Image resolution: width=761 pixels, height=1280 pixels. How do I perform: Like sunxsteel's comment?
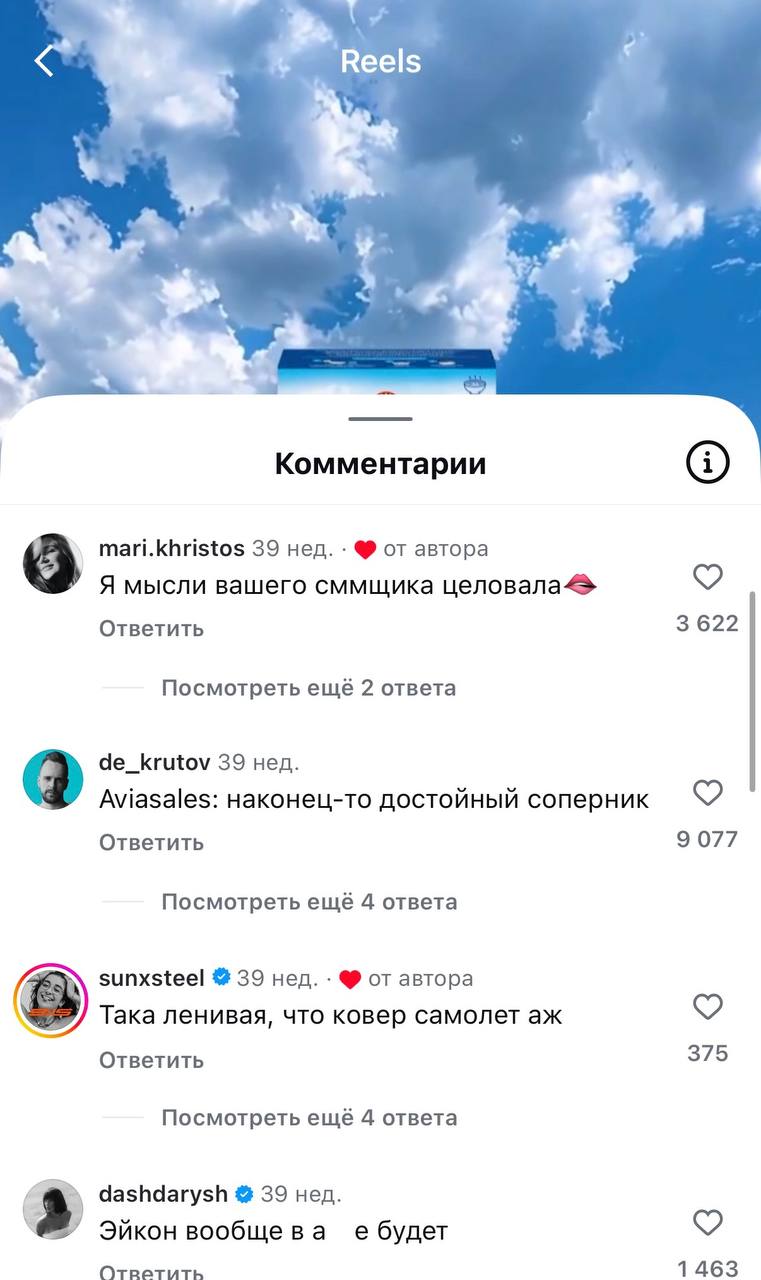point(707,1007)
